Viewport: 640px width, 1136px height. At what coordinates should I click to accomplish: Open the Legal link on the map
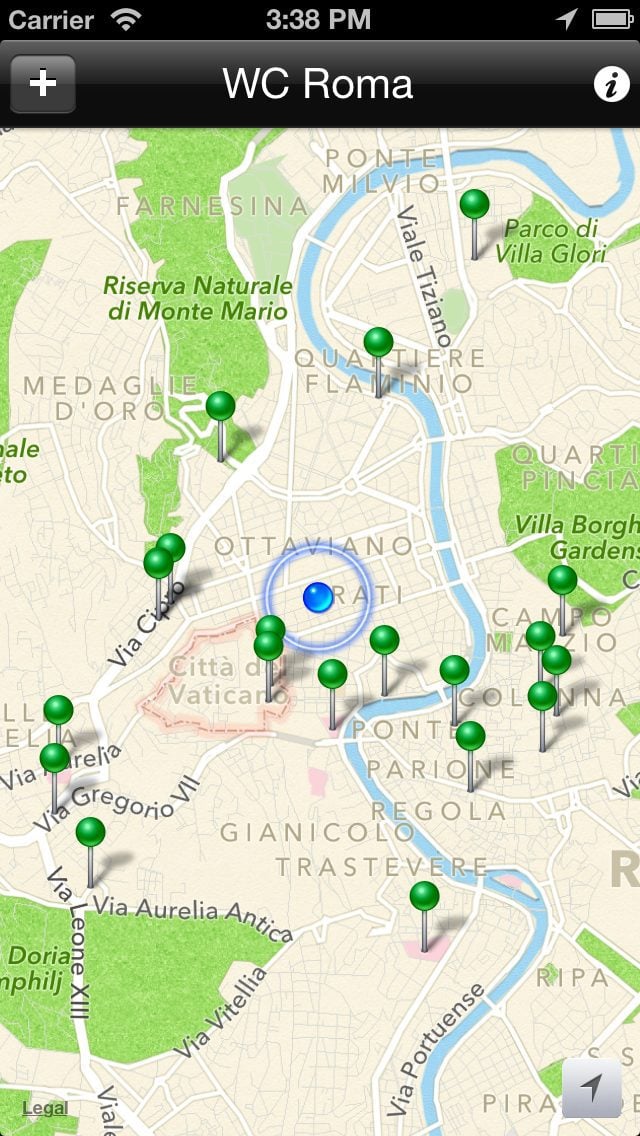pyautogui.click(x=45, y=1108)
